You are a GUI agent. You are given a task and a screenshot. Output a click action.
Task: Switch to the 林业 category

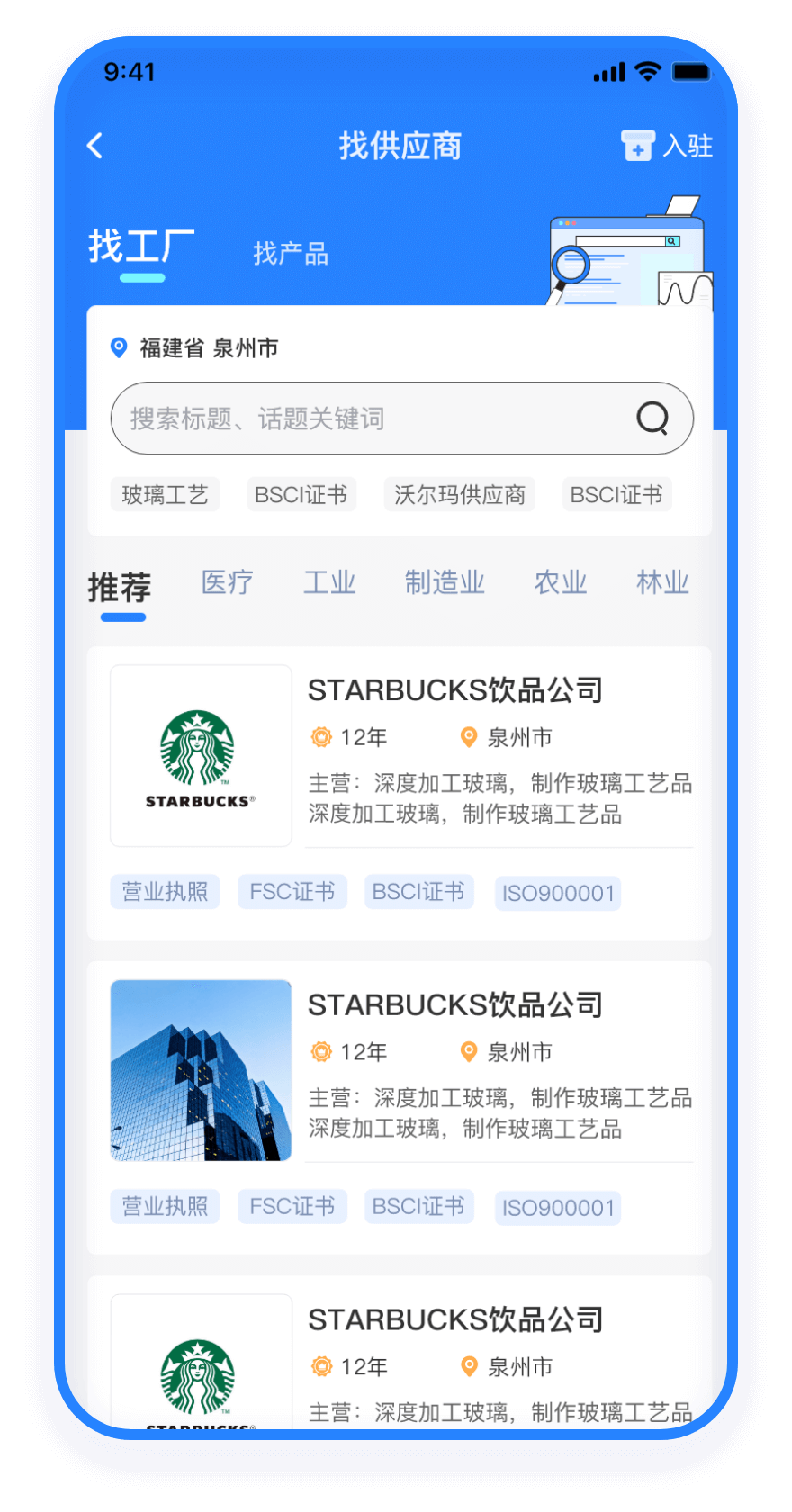[x=662, y=582]
